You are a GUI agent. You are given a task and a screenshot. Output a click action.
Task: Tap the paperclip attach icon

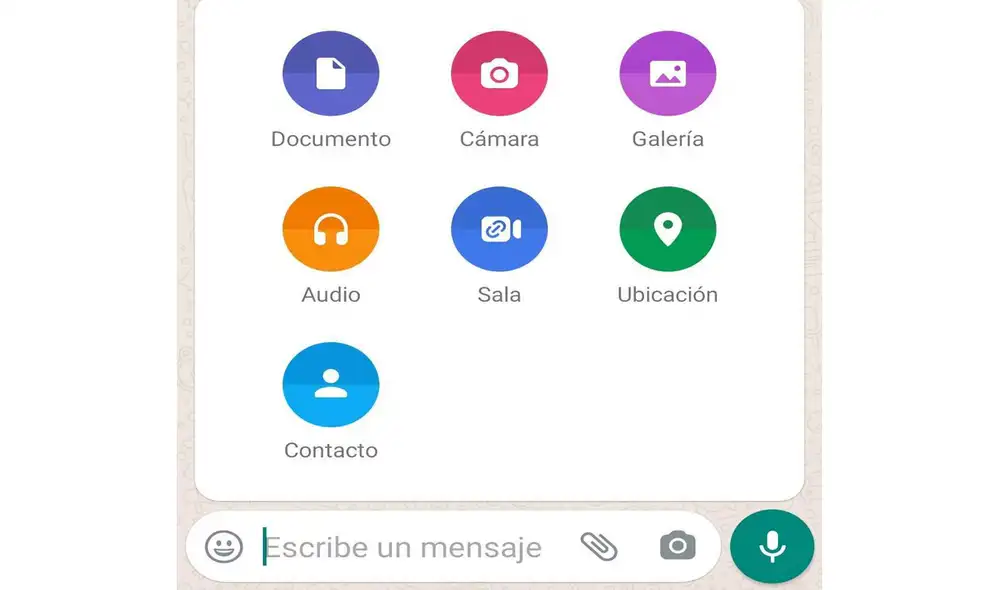[599, 547]
